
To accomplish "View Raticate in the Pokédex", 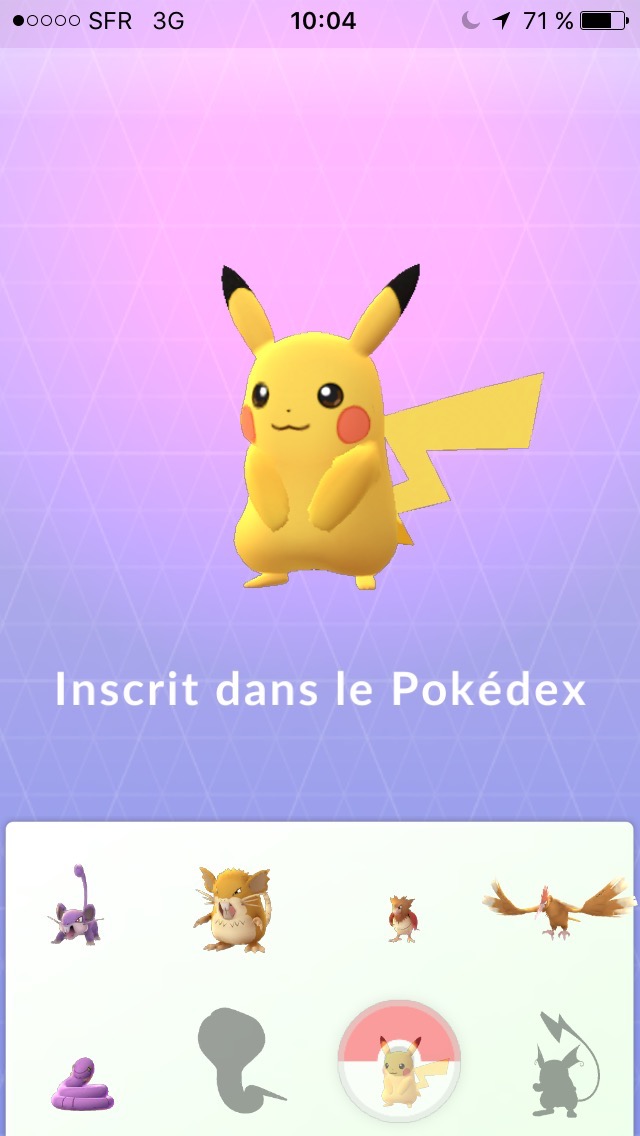I will (x=232, y=910).
